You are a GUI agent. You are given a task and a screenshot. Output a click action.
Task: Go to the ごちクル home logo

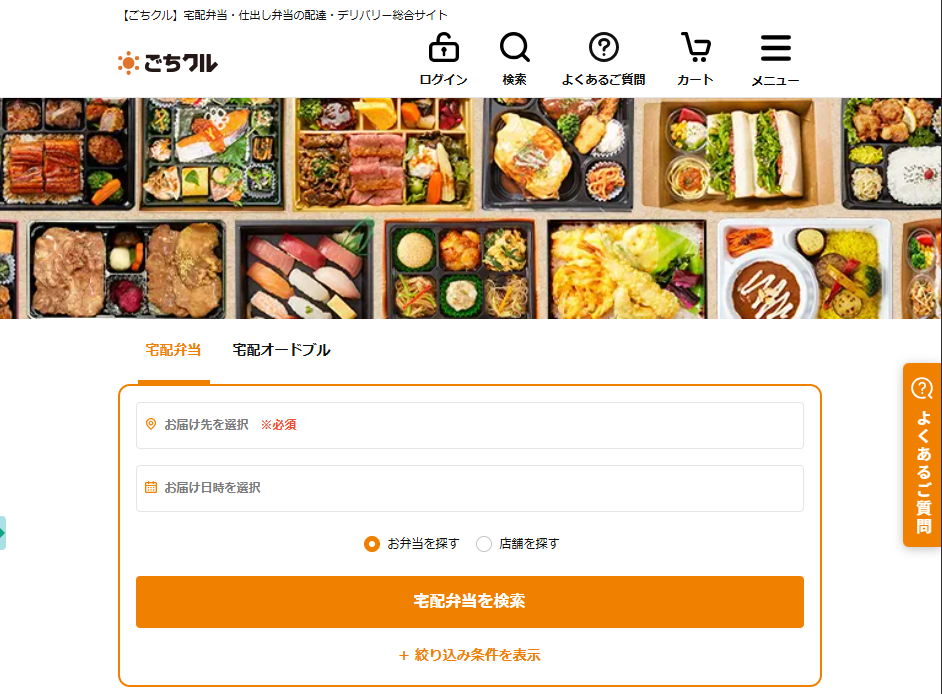click(167, 63)
